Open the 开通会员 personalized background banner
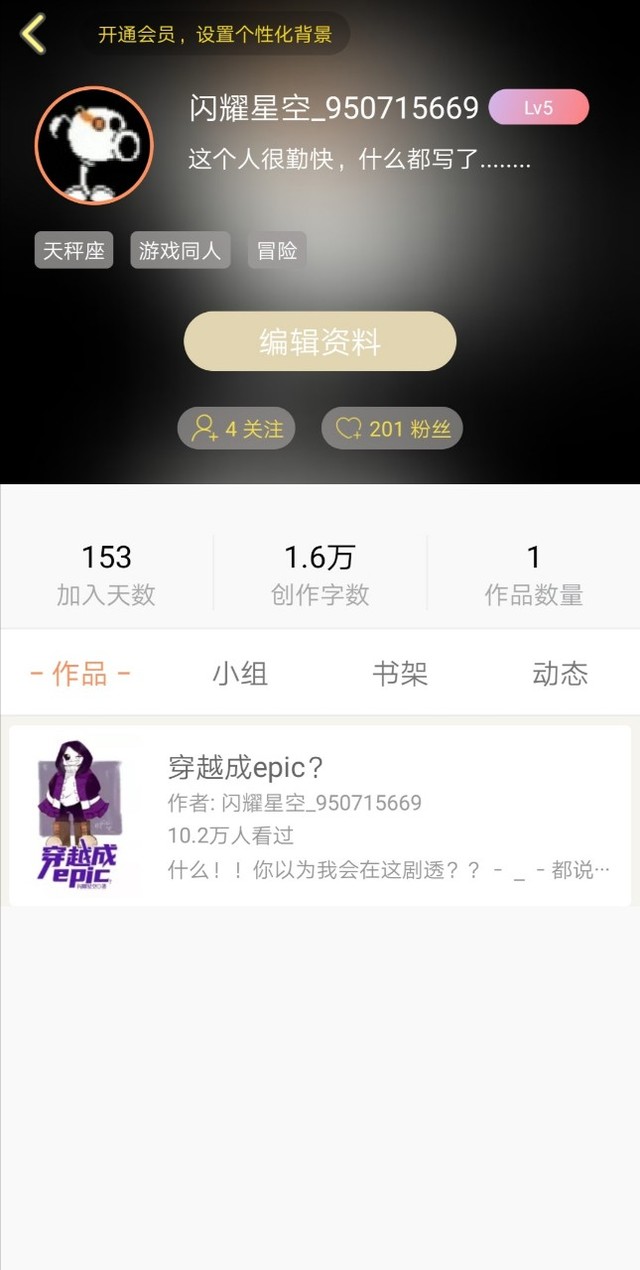 (x=215, y=35)
